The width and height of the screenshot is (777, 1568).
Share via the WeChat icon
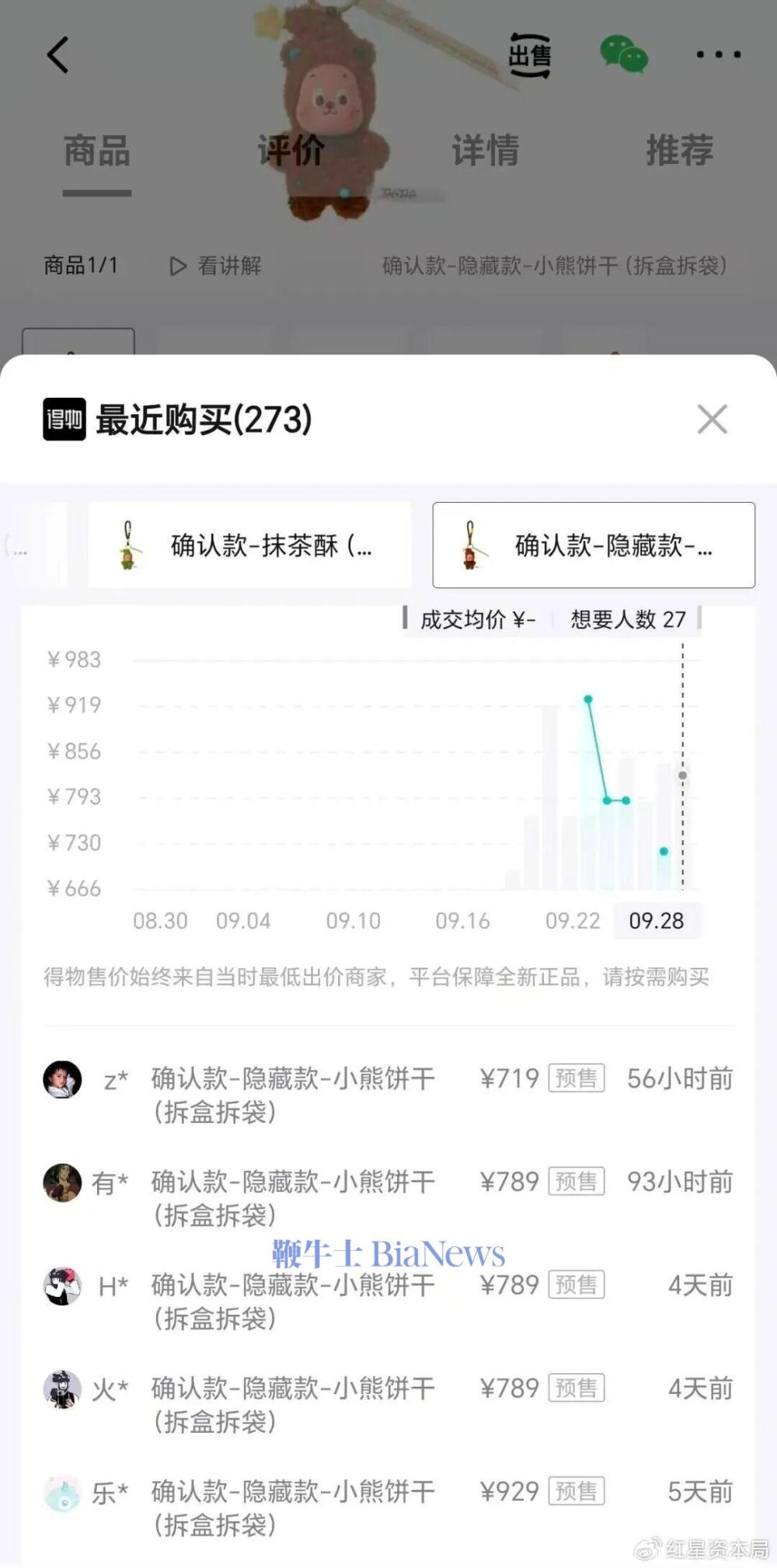coord(624,55)
